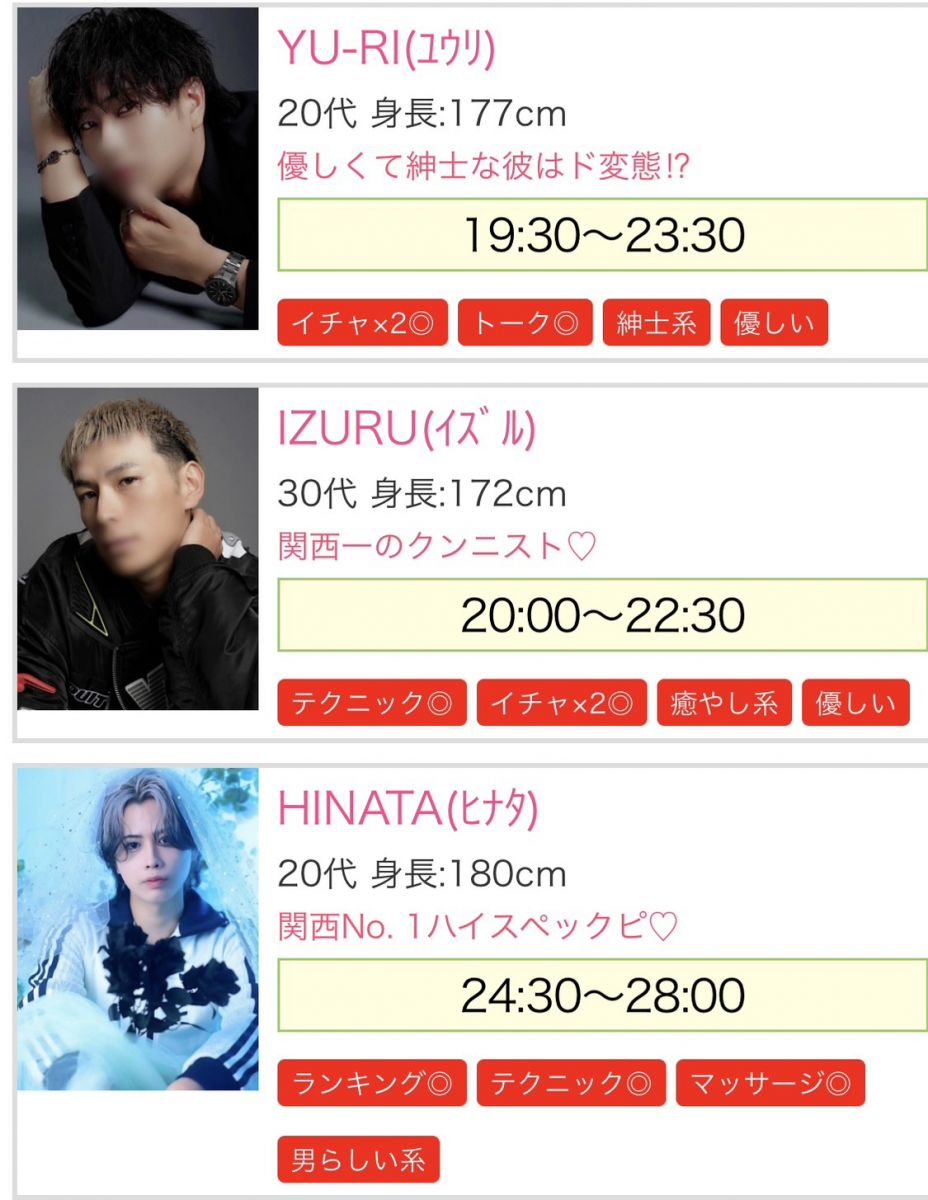
Task: Select the テクニック◎ tag on IZURU's card
Action: click(x=371, y=702)
